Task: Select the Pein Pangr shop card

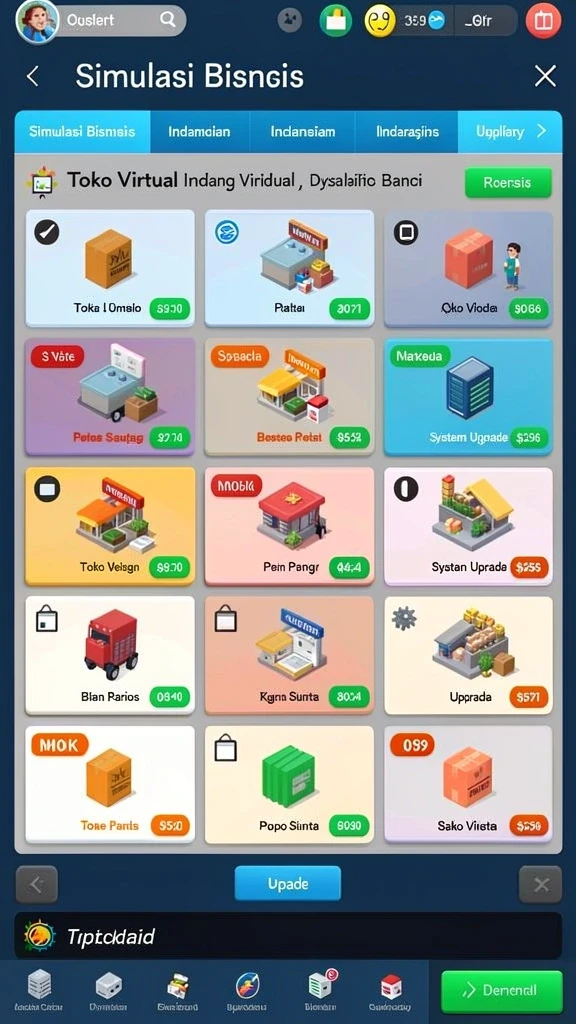Action: 289,526
